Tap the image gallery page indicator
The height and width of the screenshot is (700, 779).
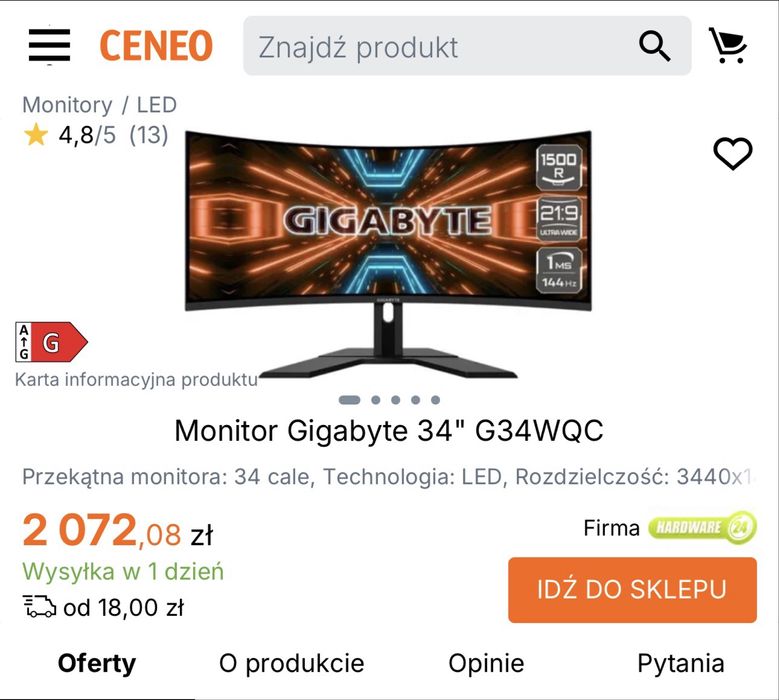click(x=390, y=400)
